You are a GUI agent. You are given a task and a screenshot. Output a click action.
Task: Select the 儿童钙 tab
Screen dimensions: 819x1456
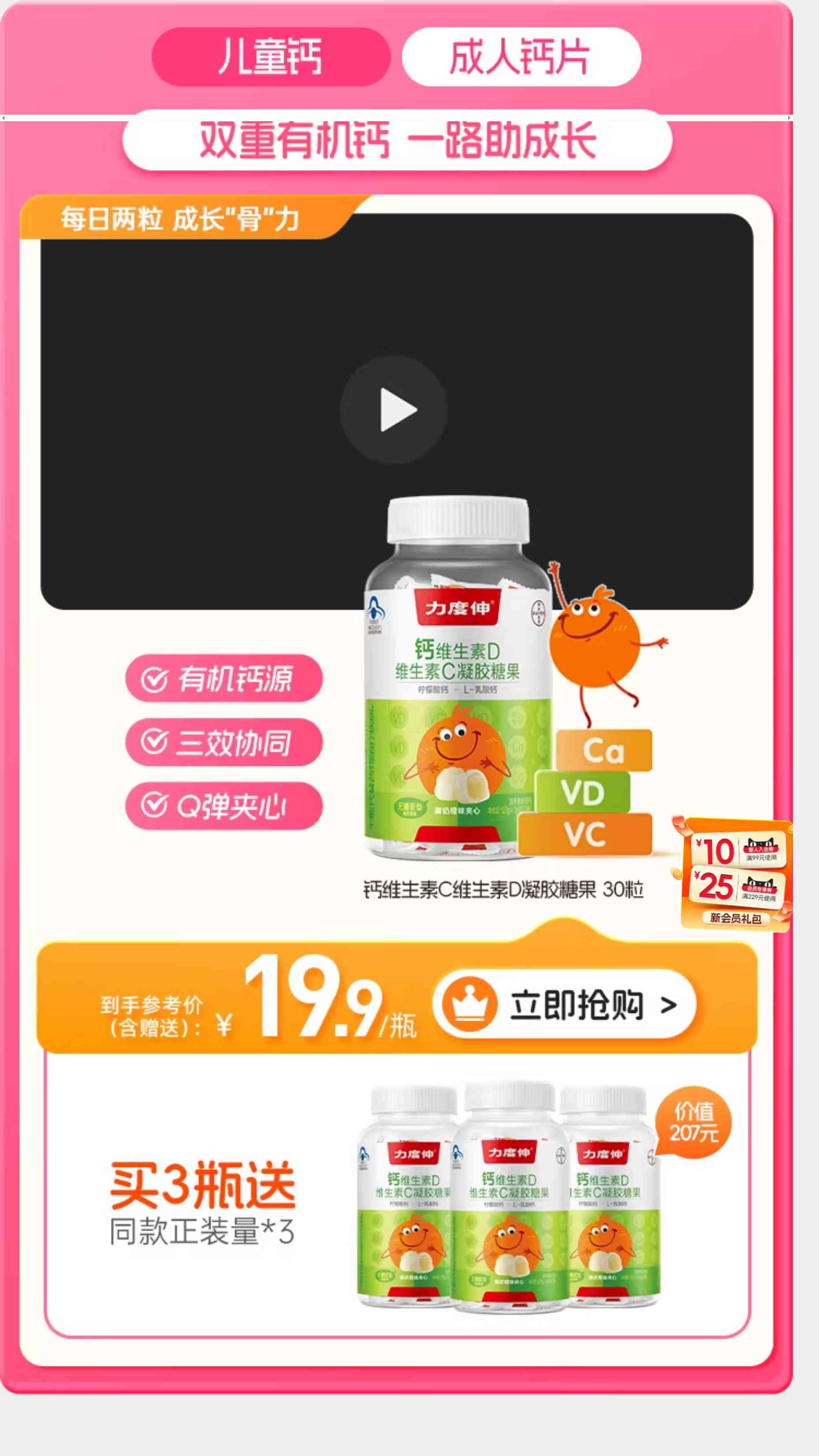(x=271, y=57)
